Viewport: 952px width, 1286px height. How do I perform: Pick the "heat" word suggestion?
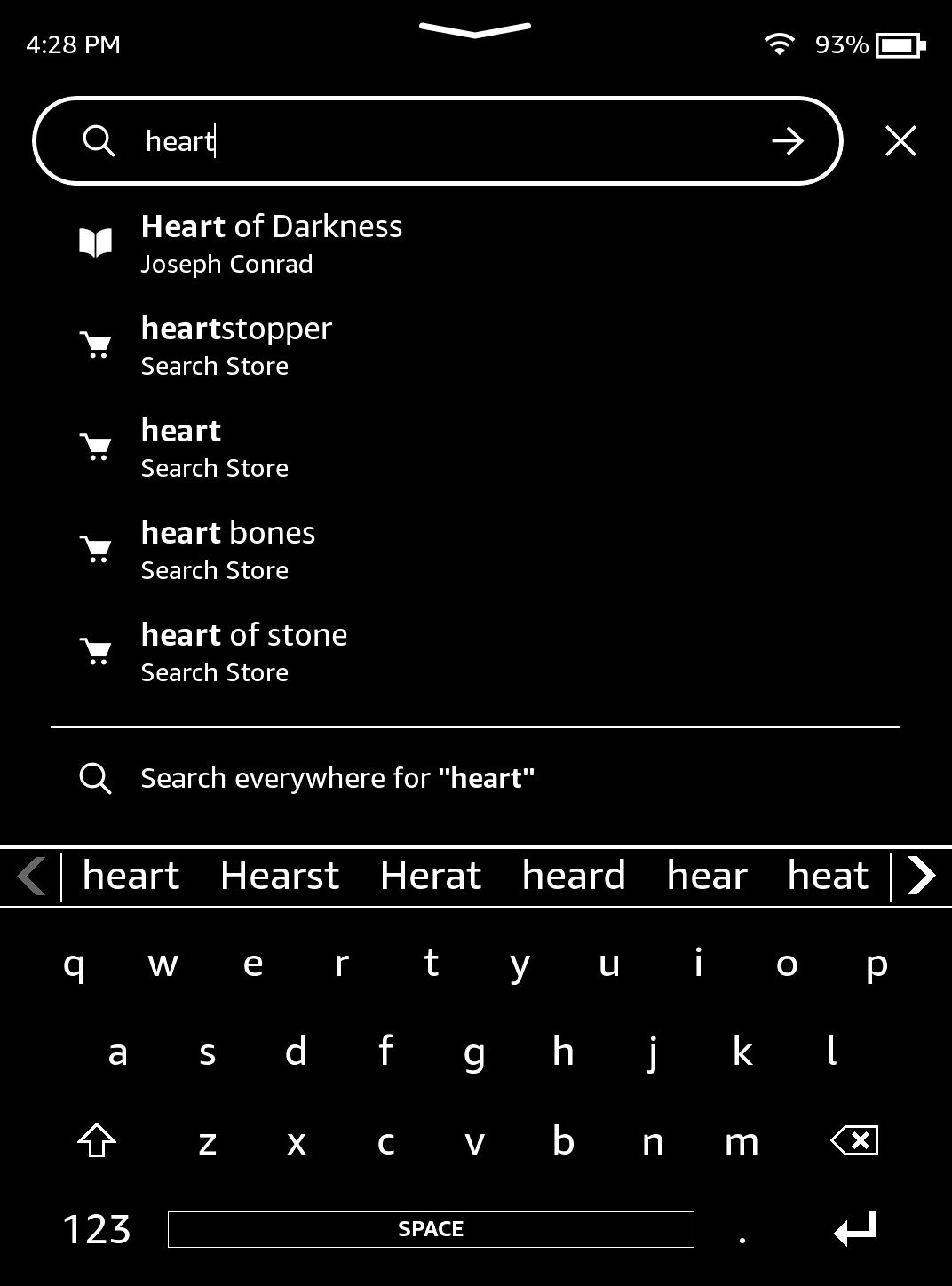[827, 876]
